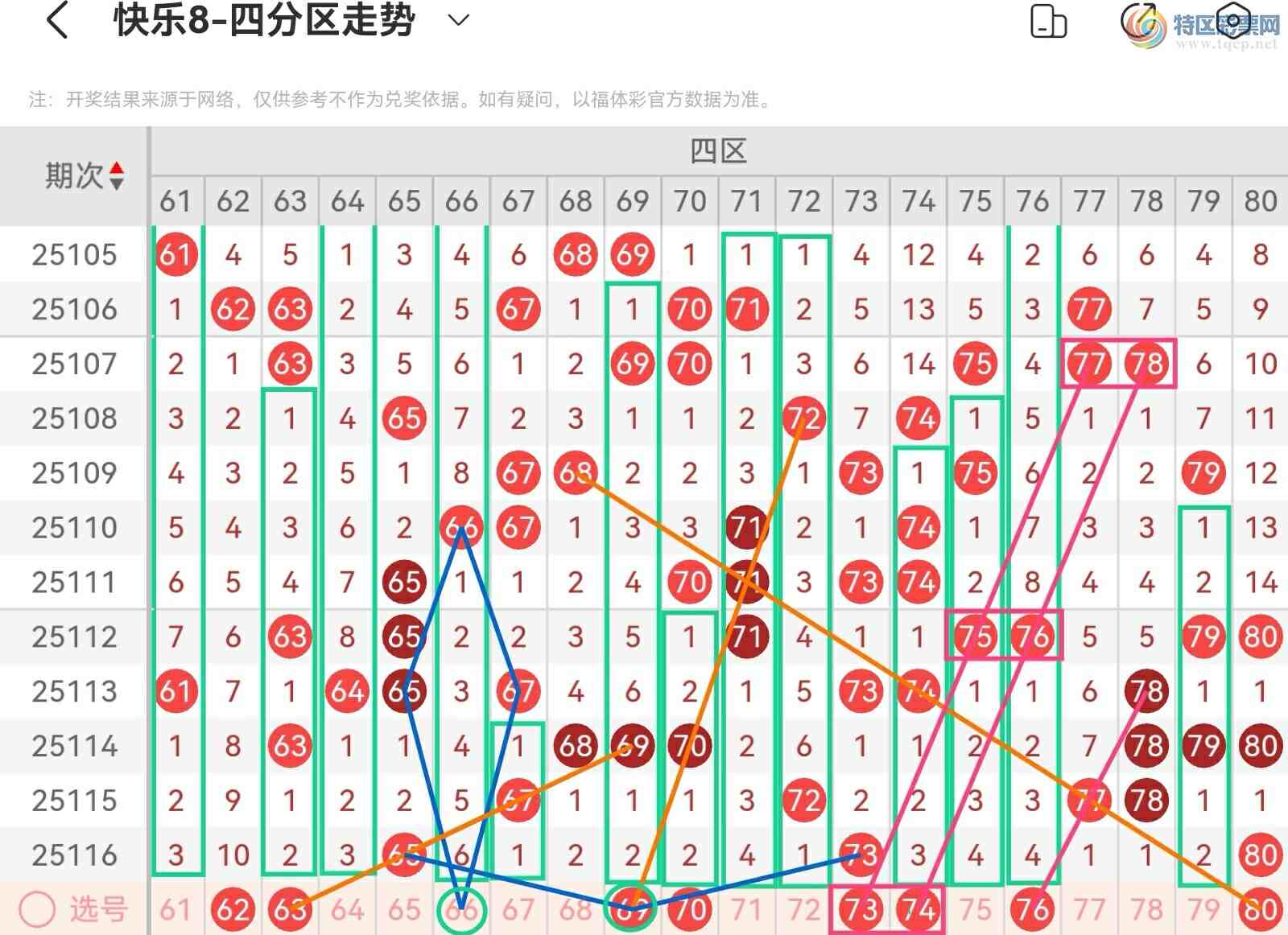Image resolution: width=1288 pixels, height=935 pixels.
Task: Deselect number 76 in the 选号 row
Action: coord(1032,910)
